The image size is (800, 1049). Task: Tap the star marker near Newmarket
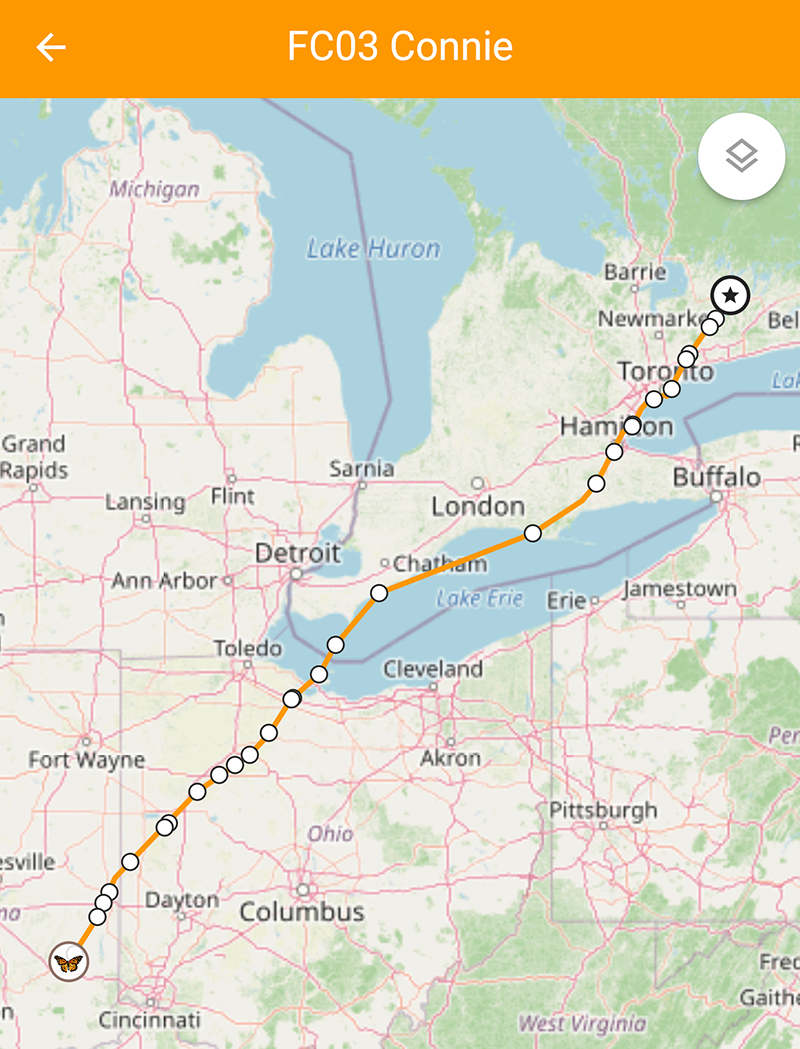tap(730, 295)
